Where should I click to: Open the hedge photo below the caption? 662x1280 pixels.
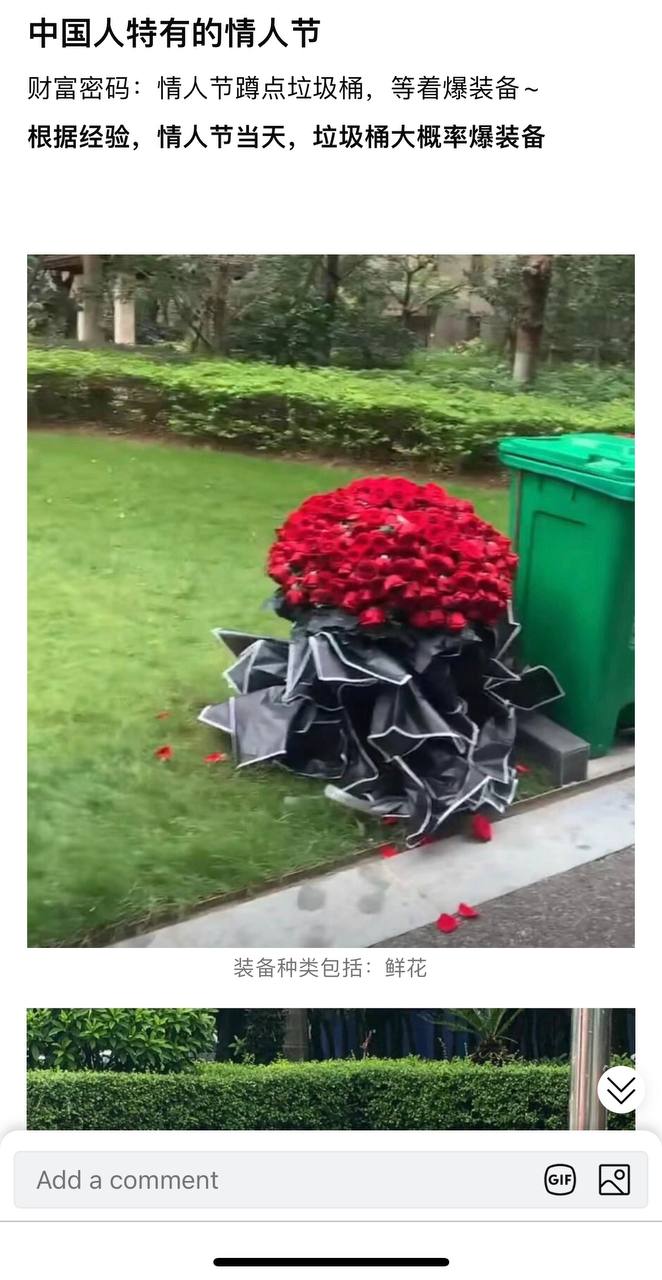331,1069
